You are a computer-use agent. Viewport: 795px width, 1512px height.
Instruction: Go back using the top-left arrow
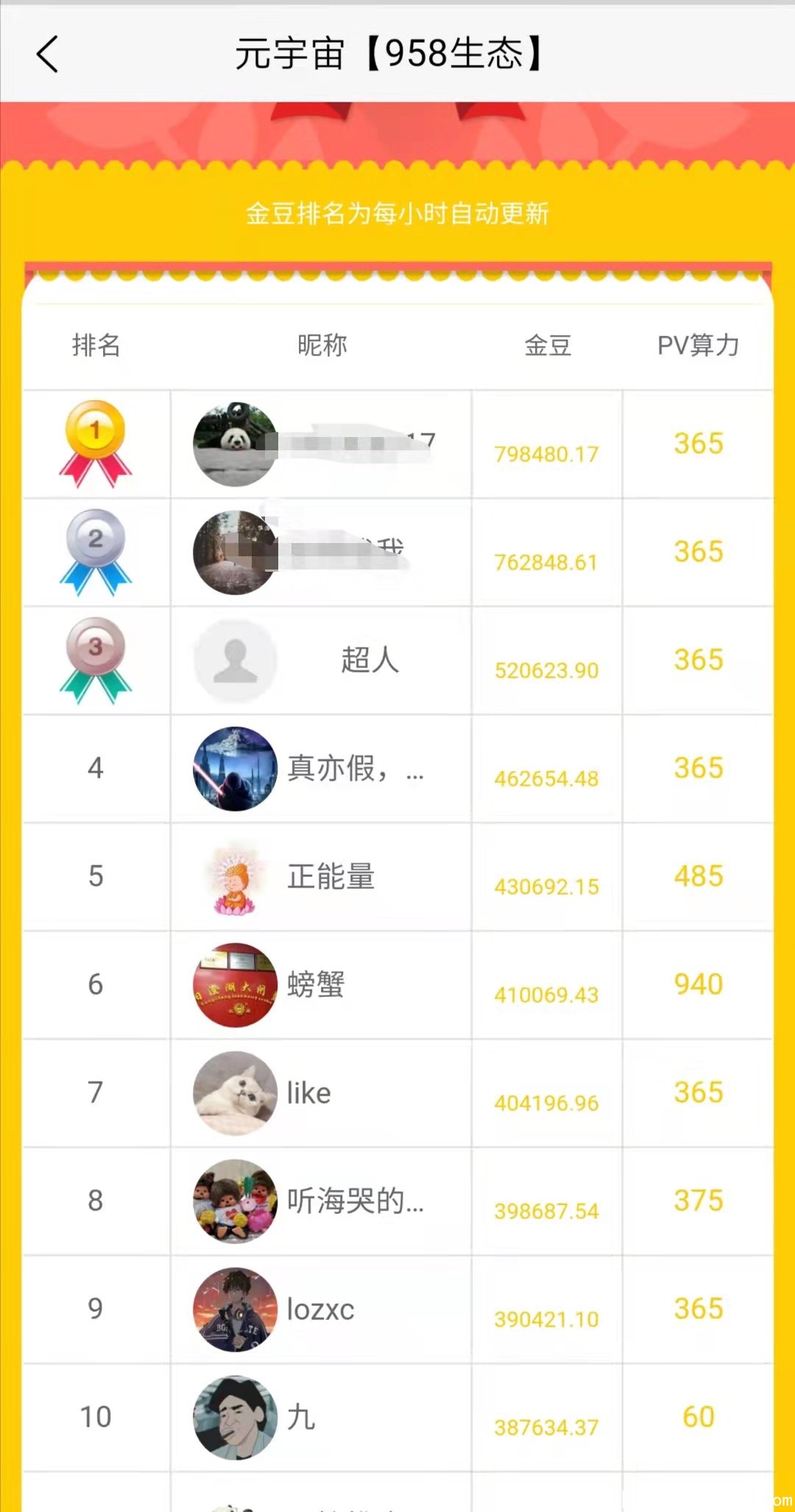click(x=48, y=54)
